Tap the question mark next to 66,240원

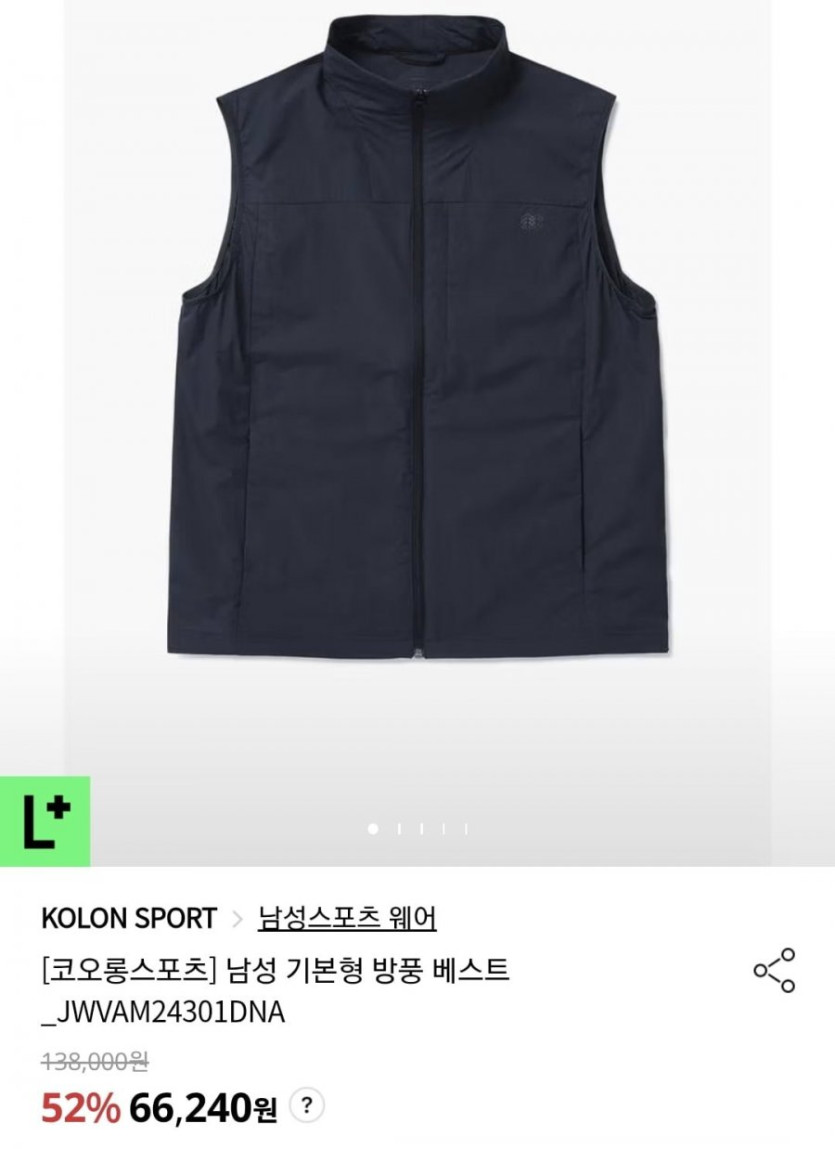[x=307, y=1104]
